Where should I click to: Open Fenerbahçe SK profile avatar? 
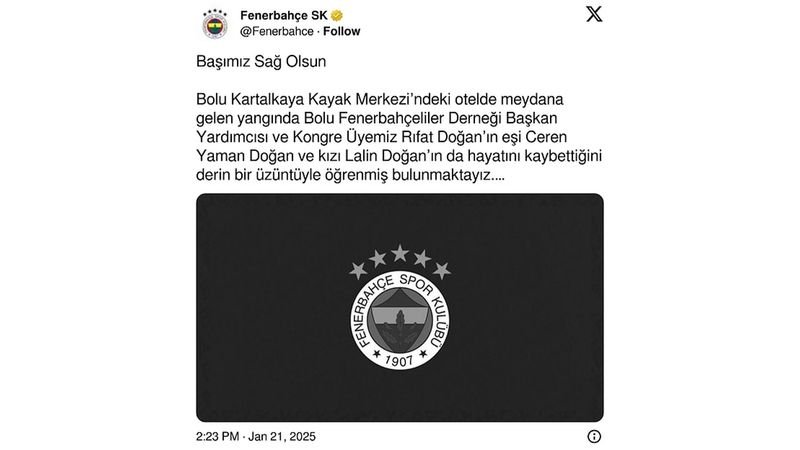pyautogui.click(x=214, y=24)
